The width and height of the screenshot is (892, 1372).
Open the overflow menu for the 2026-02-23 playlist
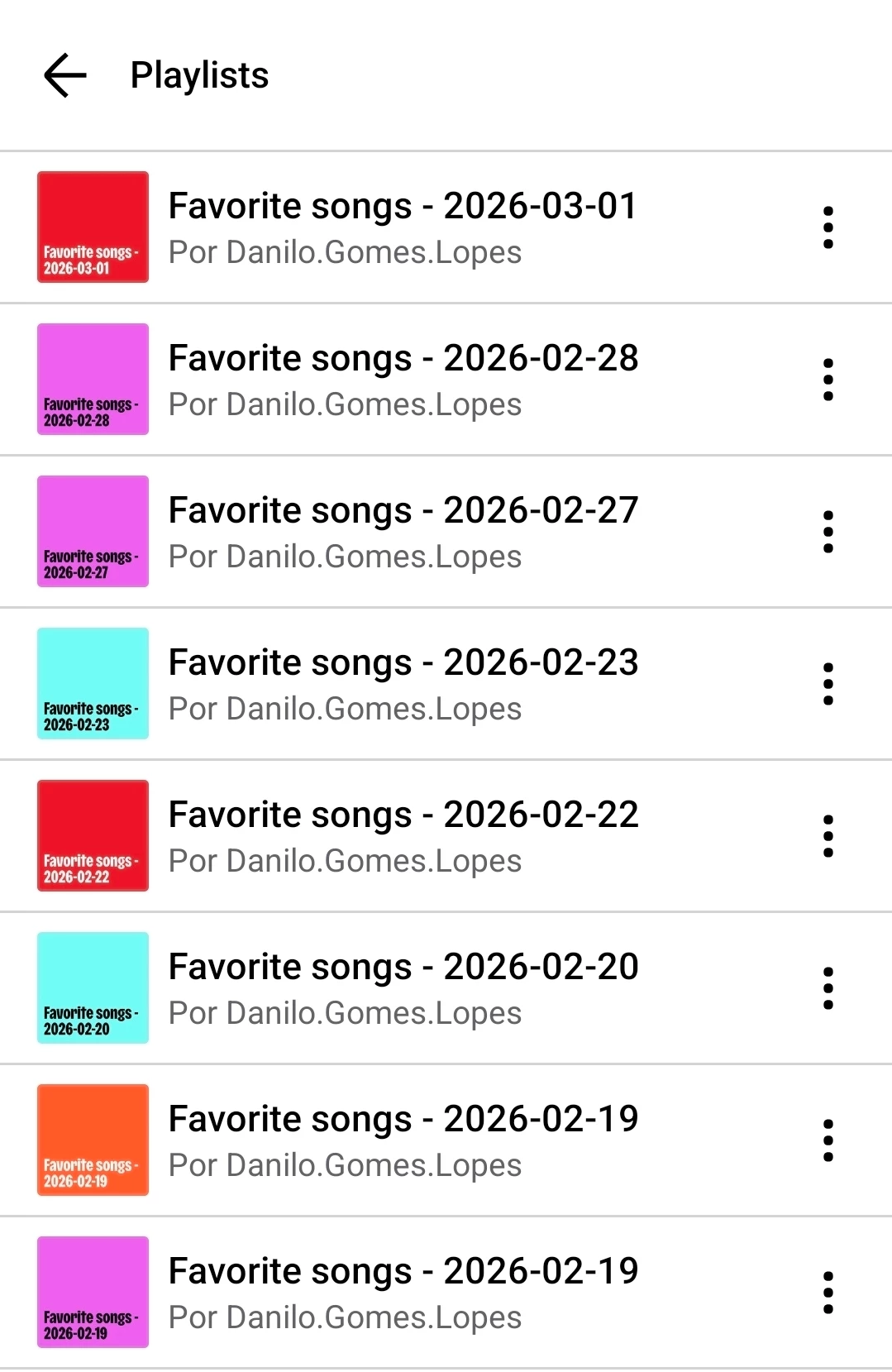click(828, 684)
